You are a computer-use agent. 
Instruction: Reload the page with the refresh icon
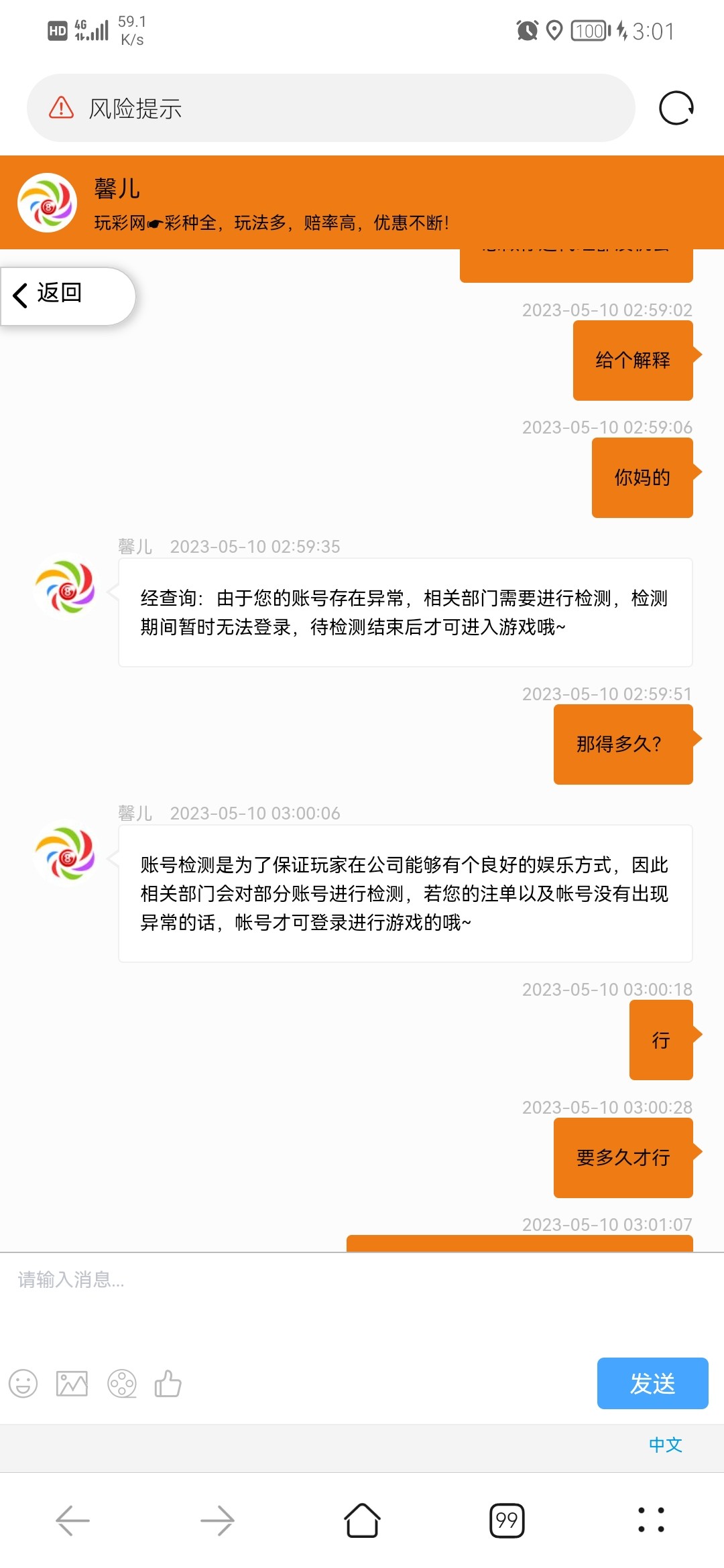pos(676,108)
